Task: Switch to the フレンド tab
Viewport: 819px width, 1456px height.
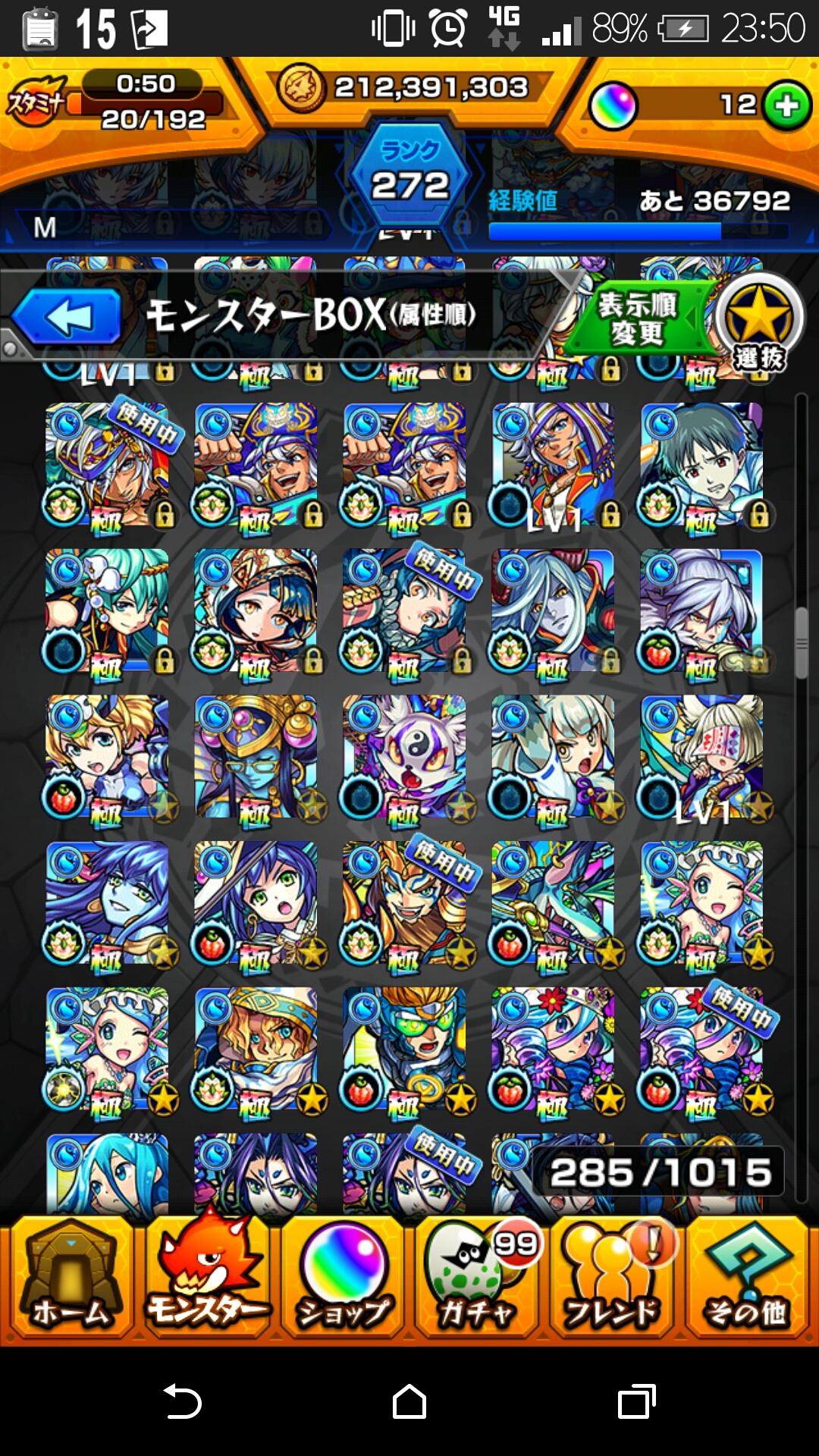Action: (x=611, y=1280)
